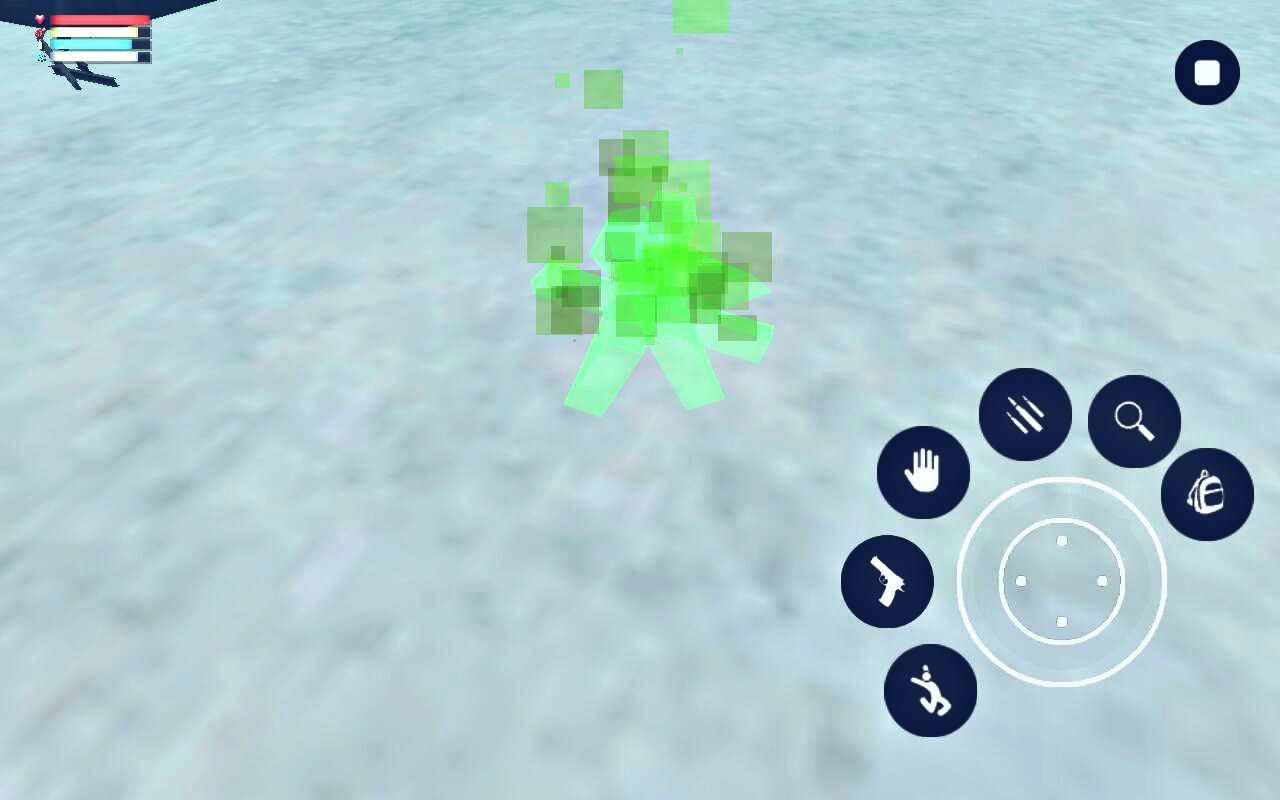The width and height of the screenshot is (1280, 800).
Task: Tap the bullets ammo button
Action: click(x=1025, y=414)
